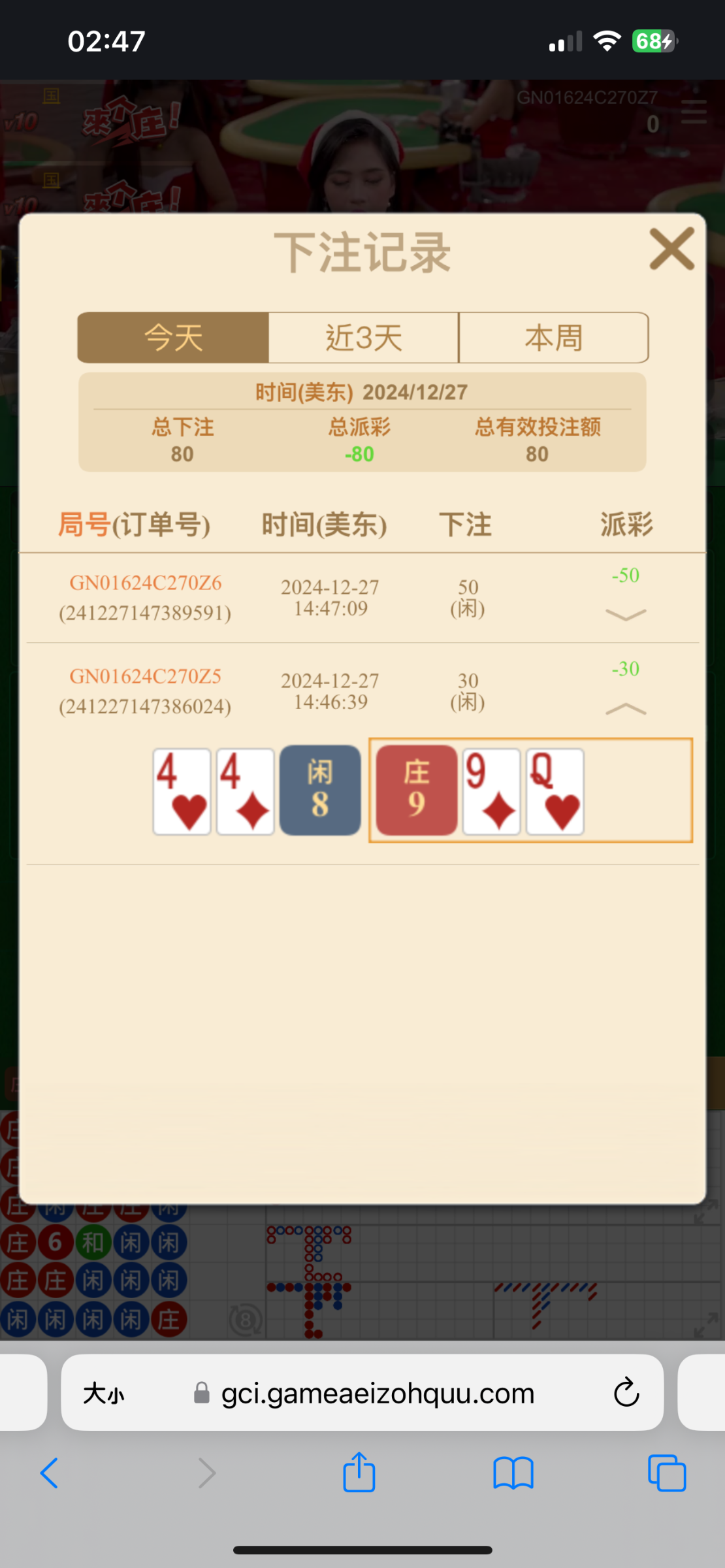Switch to the 今天 tab
This screenshot has height=1568, width=725.
pos(173,338)
